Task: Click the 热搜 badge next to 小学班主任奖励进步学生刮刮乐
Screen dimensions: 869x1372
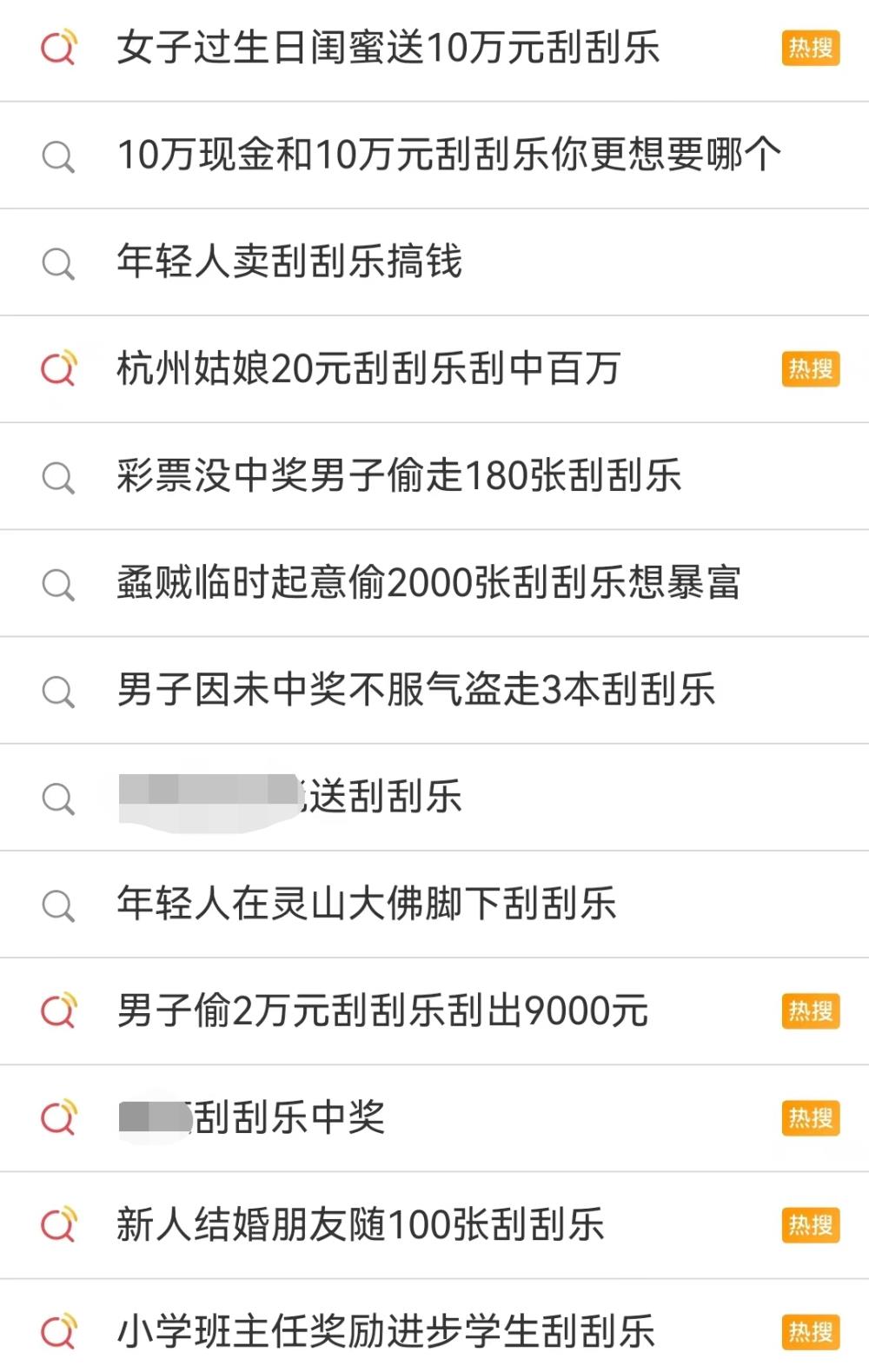Action: tap(812, 1331)
